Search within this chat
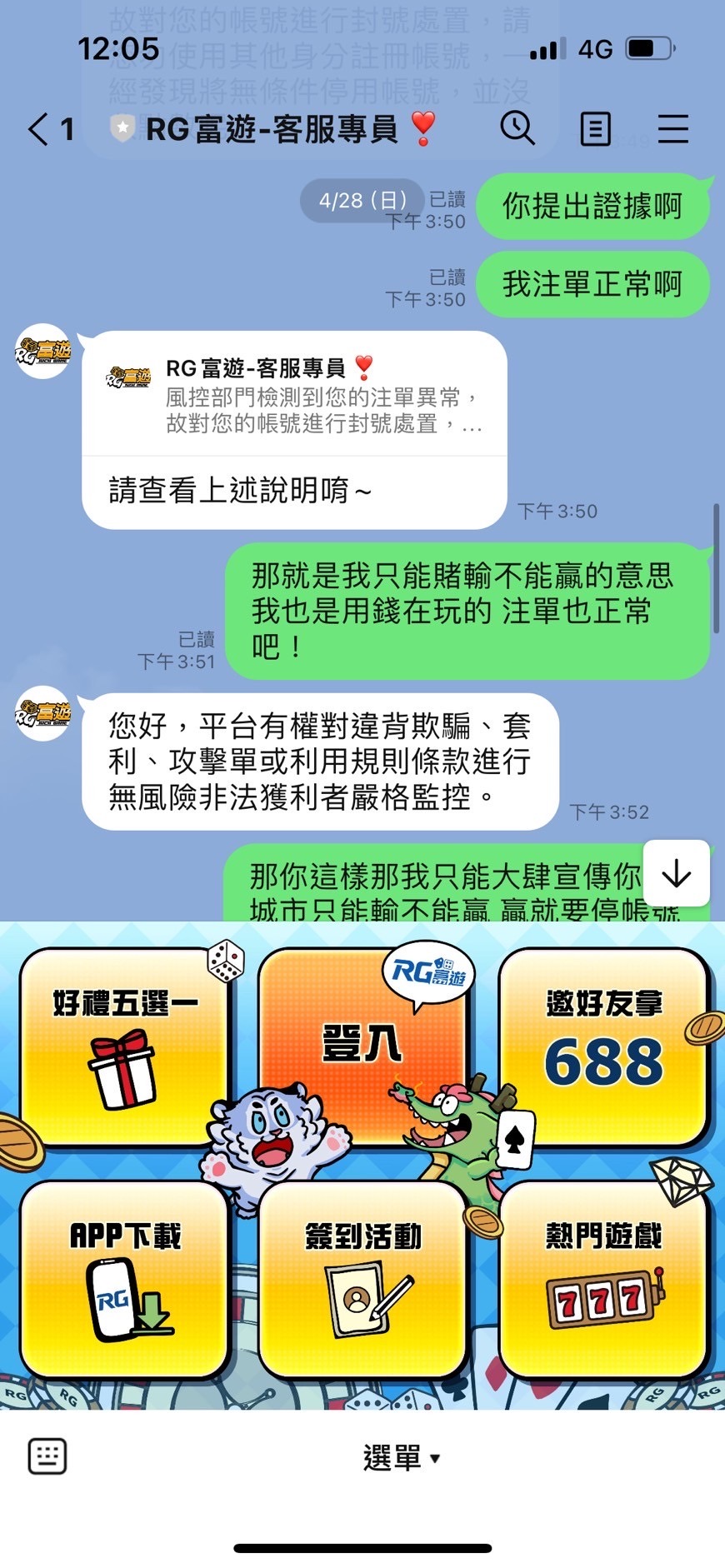The height and width of the screenshot is (1568, 725). click(x=517, y=129)
